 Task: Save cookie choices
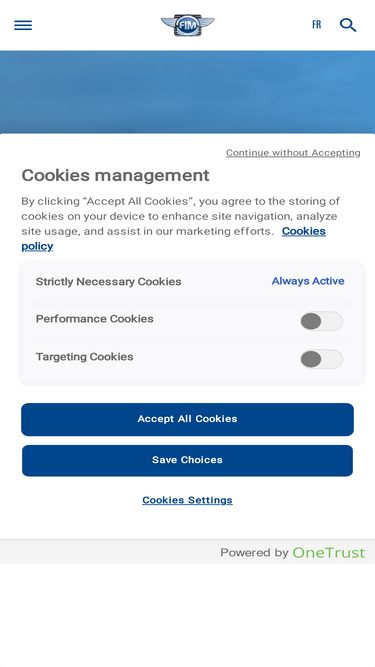[188, 461]
